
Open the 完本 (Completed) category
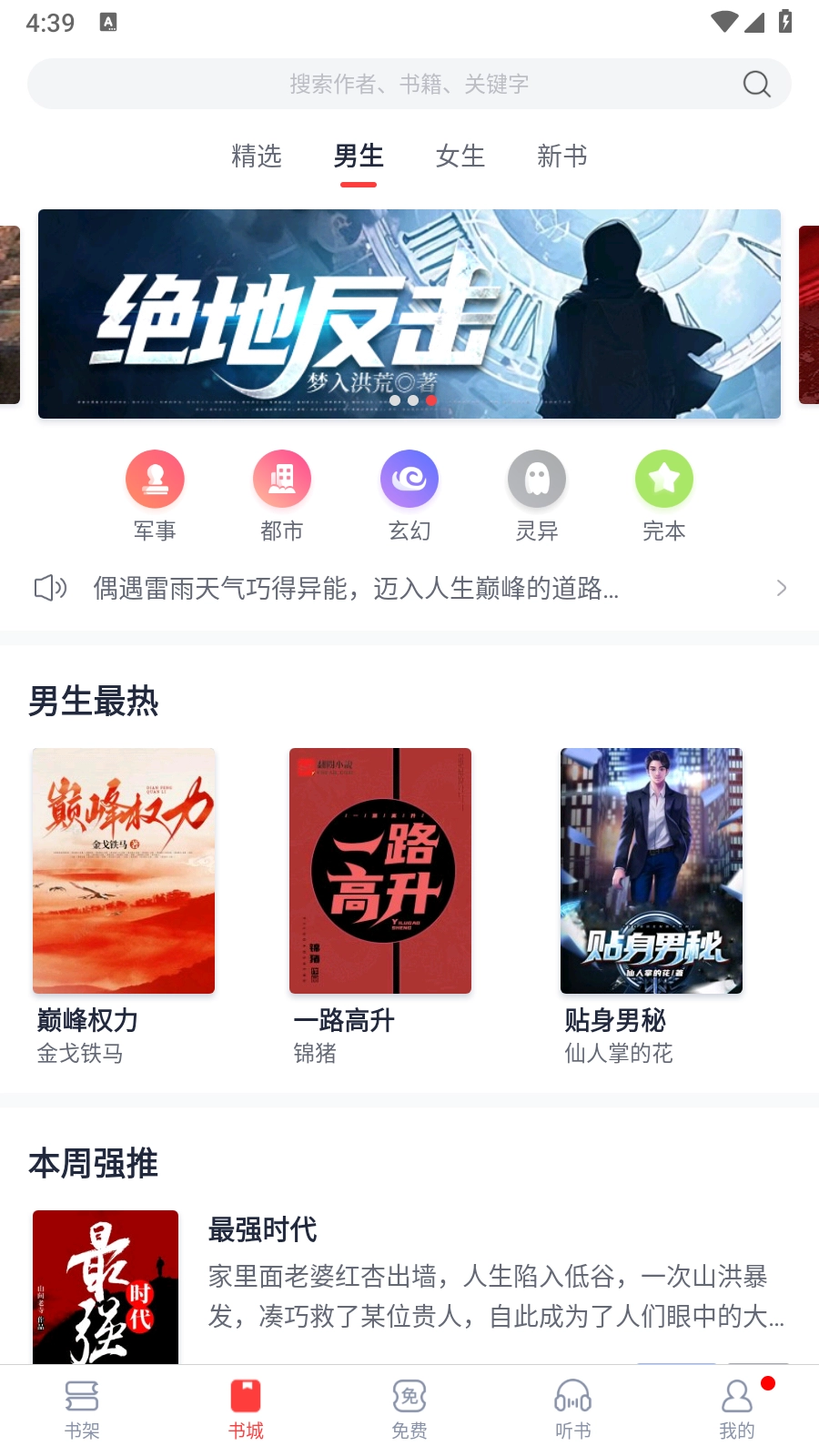664,494
